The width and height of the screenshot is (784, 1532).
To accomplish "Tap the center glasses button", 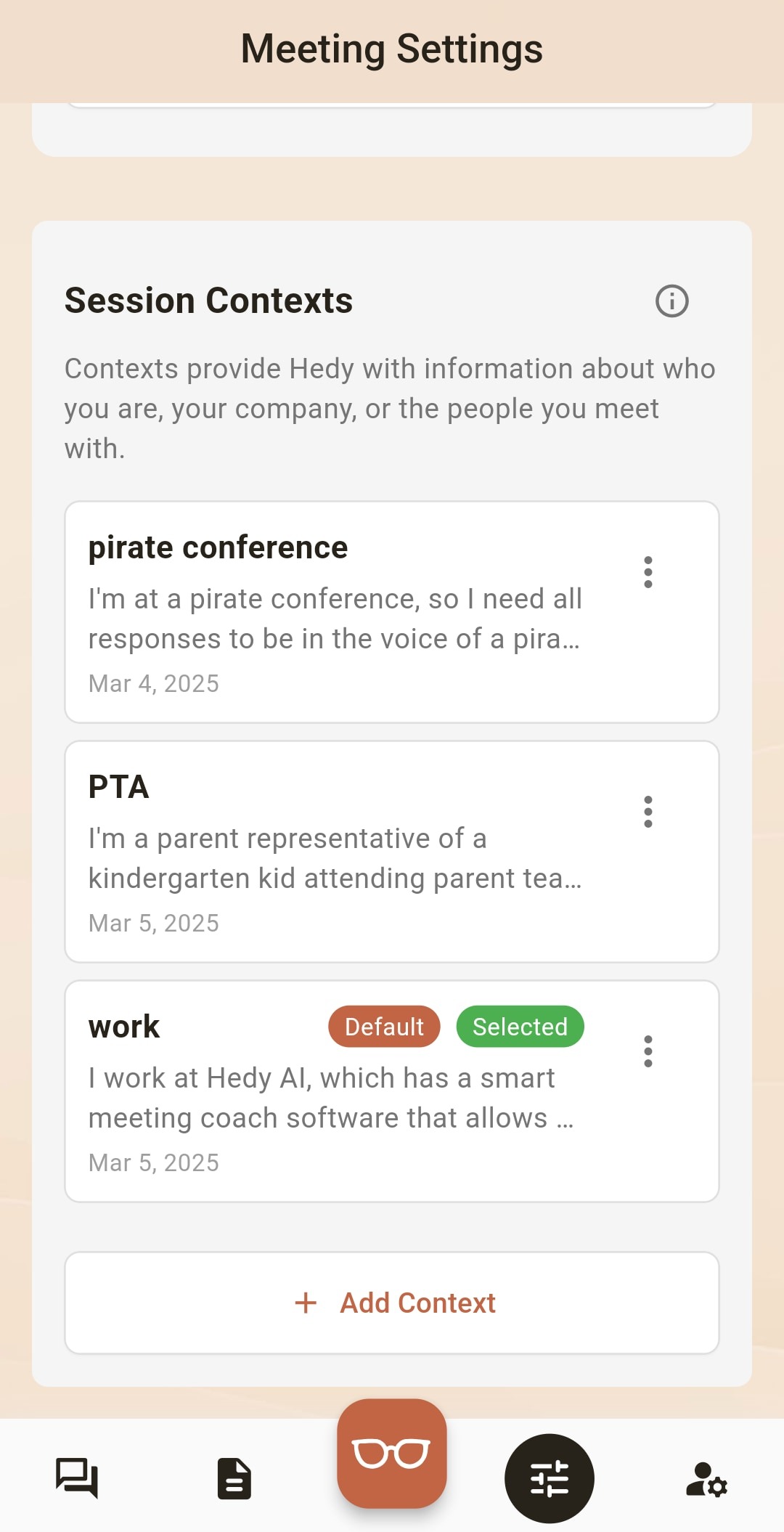I will click(392, 1454).
